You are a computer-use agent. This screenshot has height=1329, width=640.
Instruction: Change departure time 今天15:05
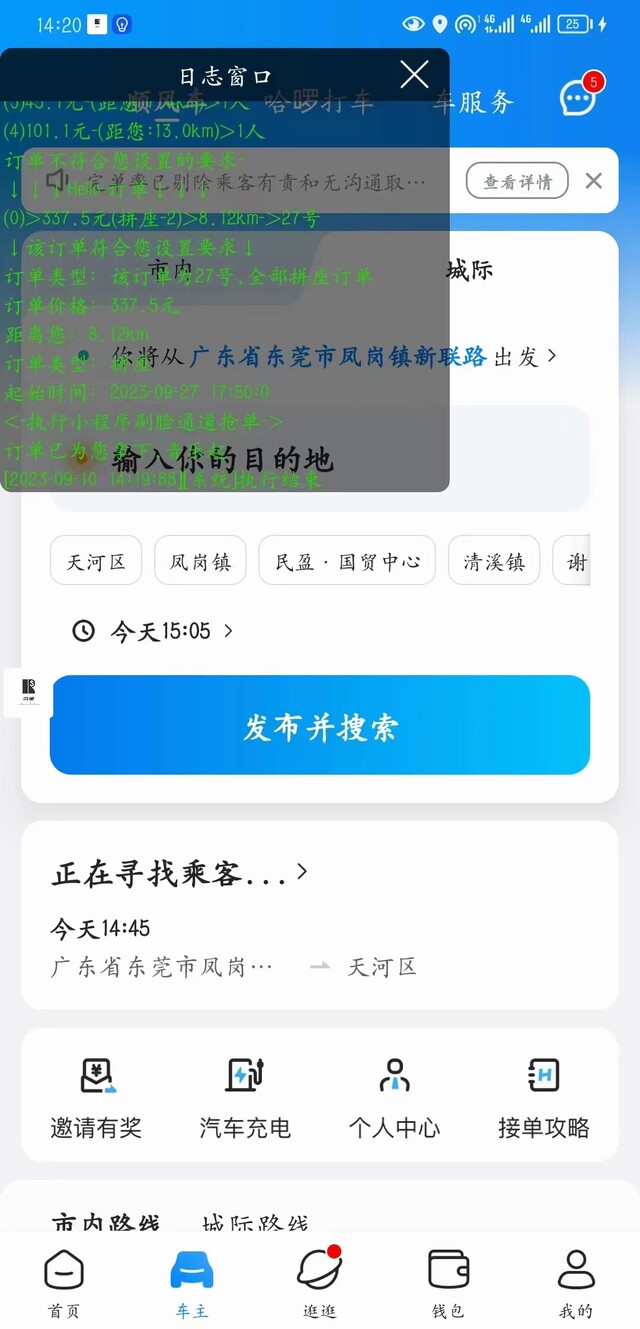(153, 631)
